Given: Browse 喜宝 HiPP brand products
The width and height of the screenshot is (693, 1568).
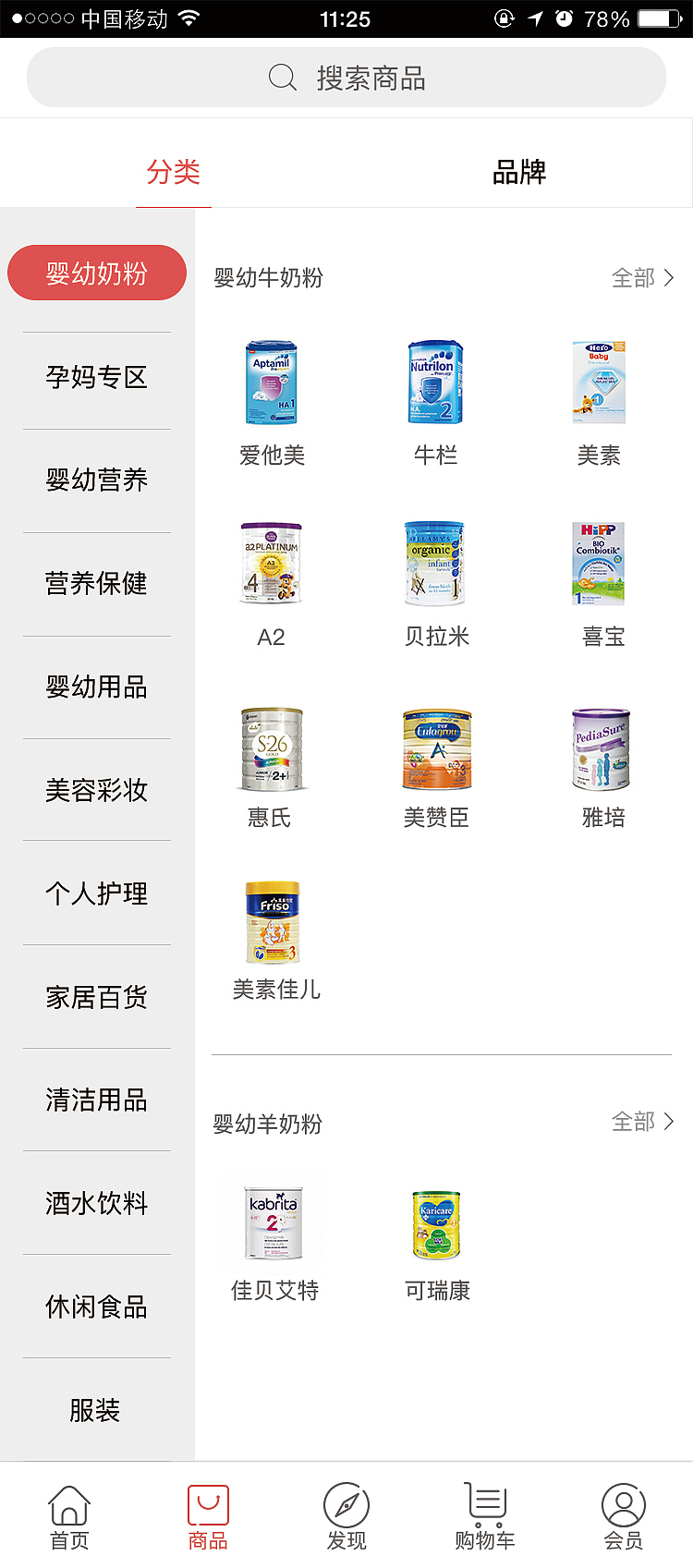Looking at the screenshot, I should tap(602, 564).
